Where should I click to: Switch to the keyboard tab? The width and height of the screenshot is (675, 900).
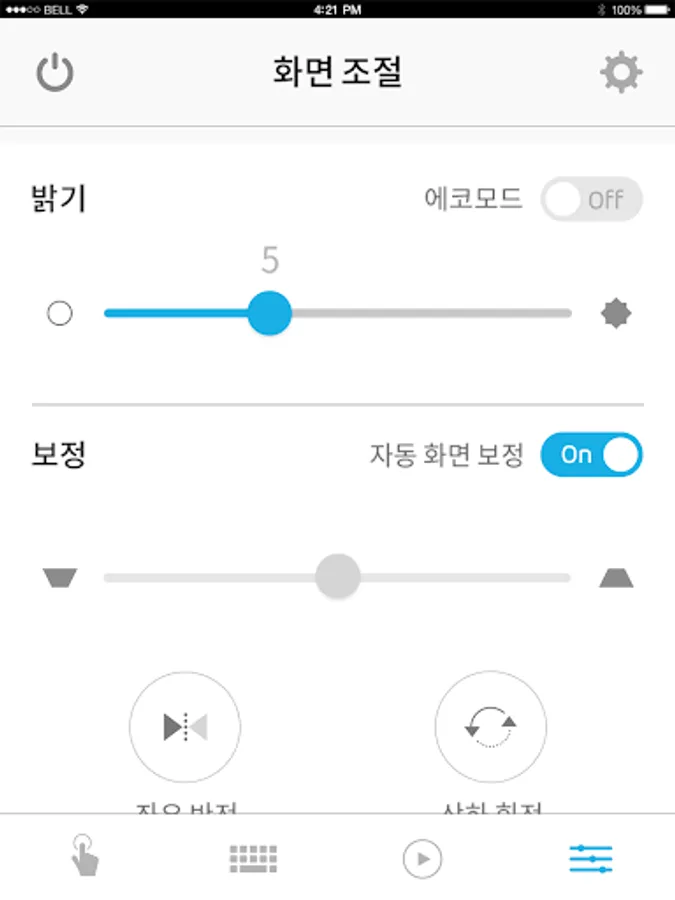tap(253, 858)
